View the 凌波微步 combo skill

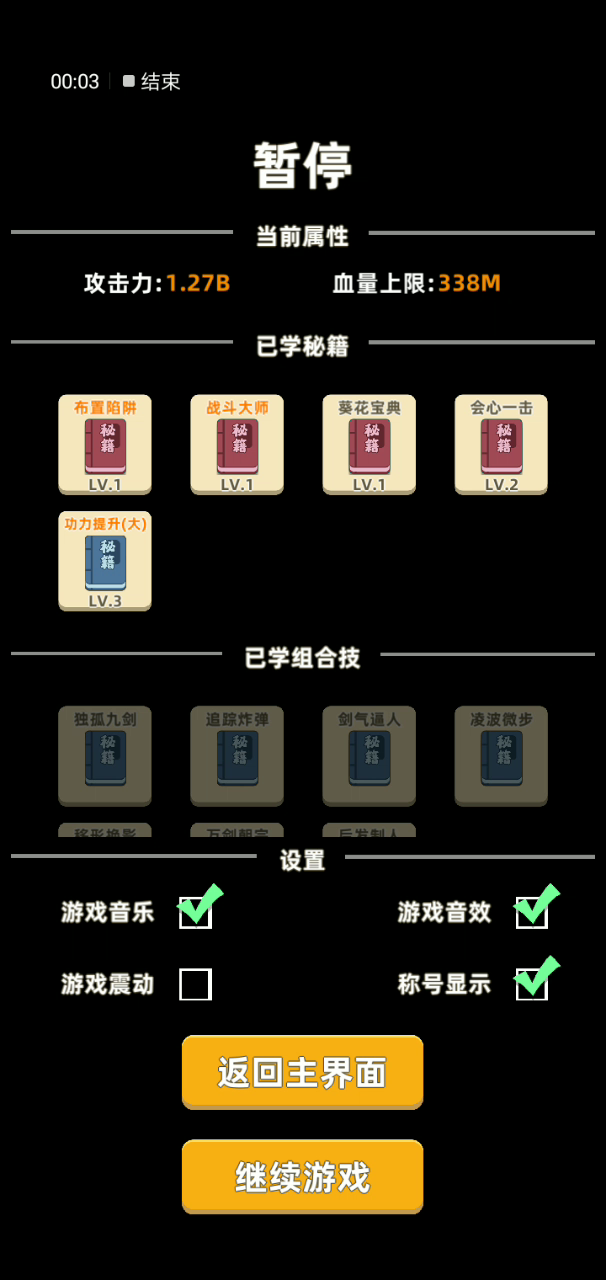501,756
